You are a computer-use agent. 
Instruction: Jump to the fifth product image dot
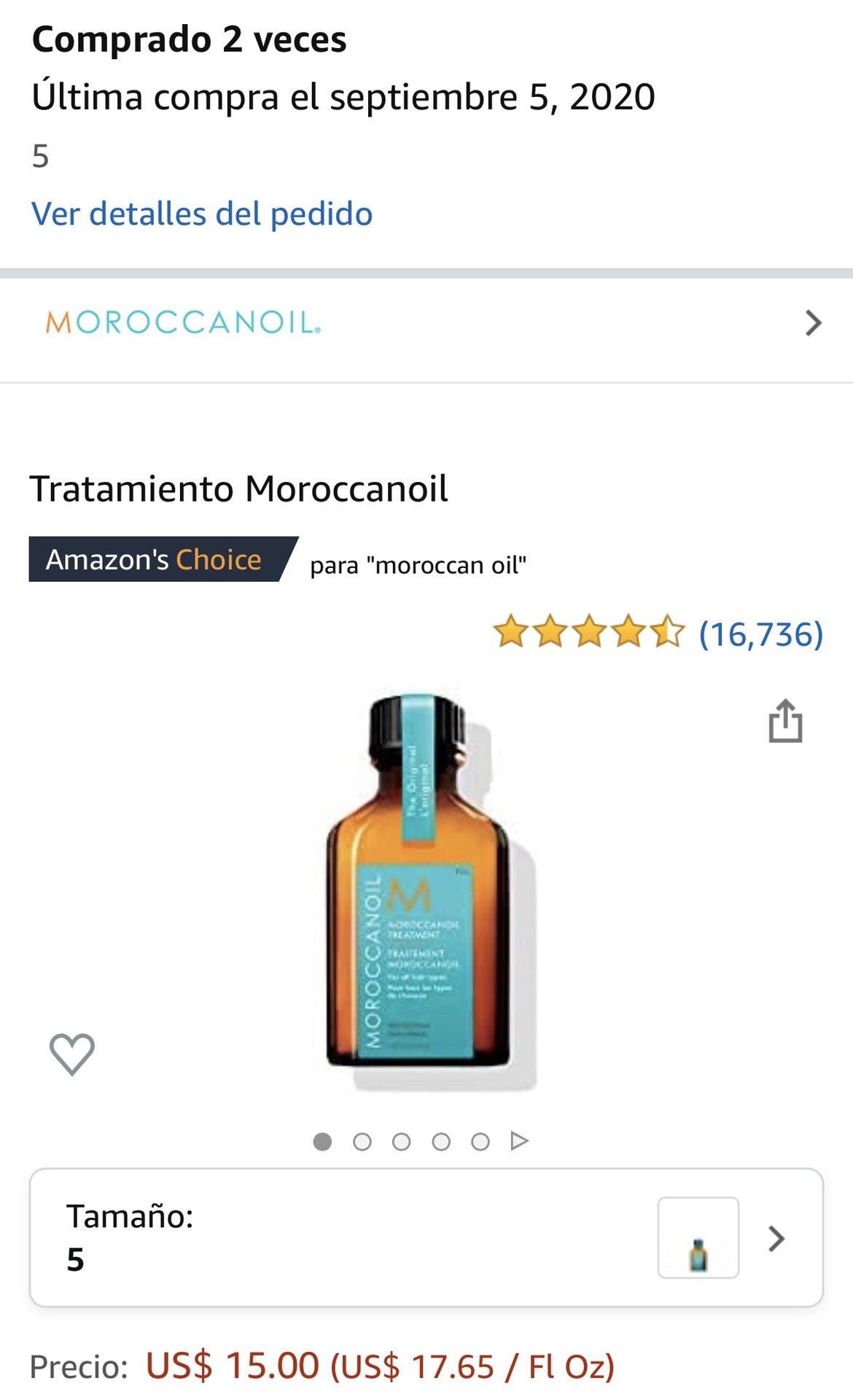[480, 1141]
